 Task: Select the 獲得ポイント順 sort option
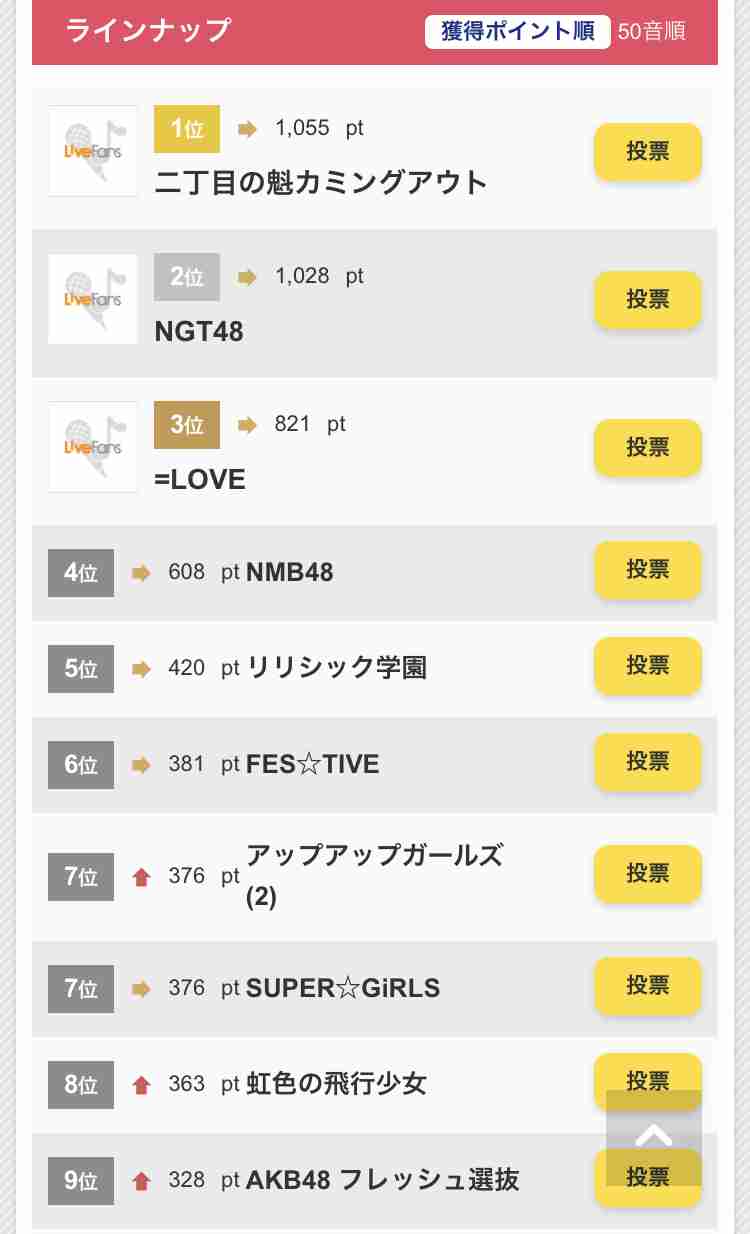(517, 30)
